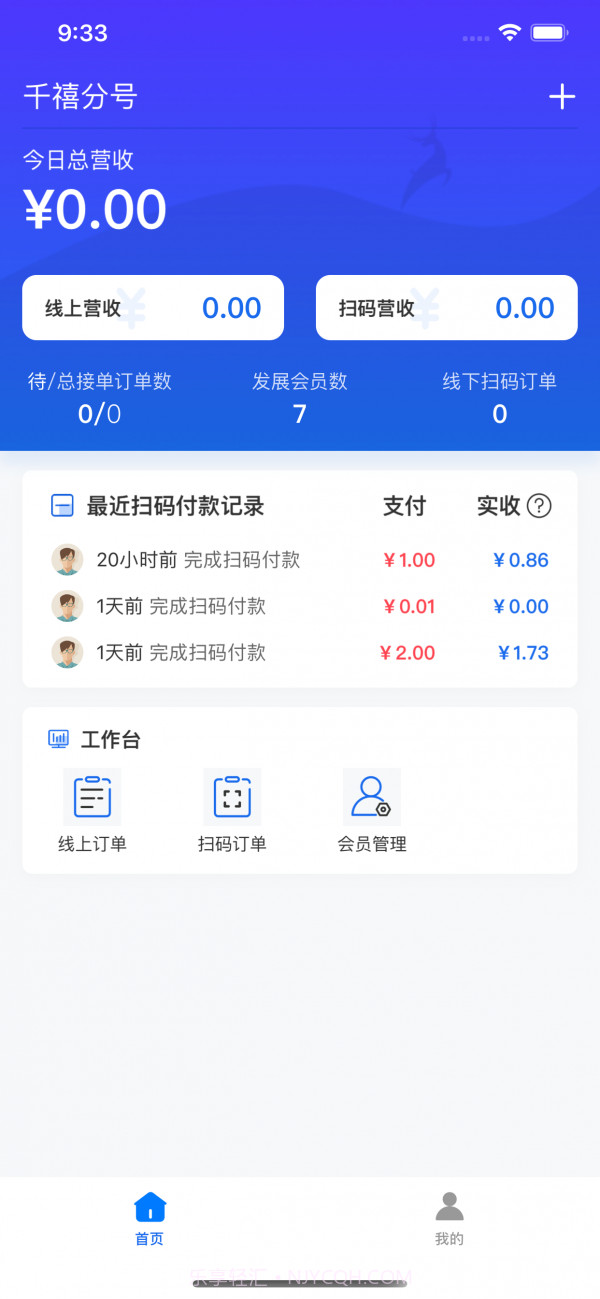Go to 会员管理
The image size is (600, 1299).
[x=372, y=810]
